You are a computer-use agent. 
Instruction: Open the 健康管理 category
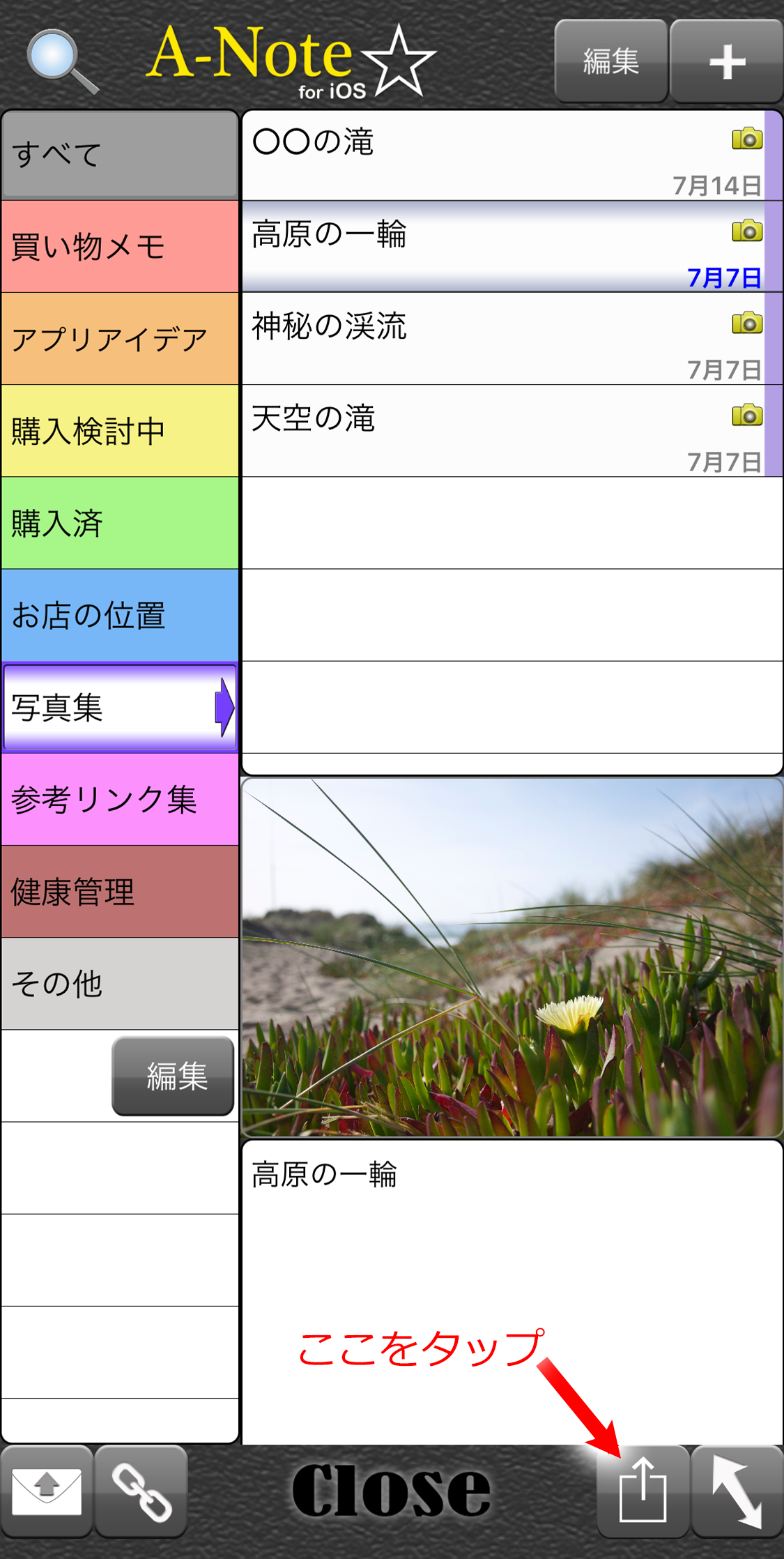(x=120, y=891)
